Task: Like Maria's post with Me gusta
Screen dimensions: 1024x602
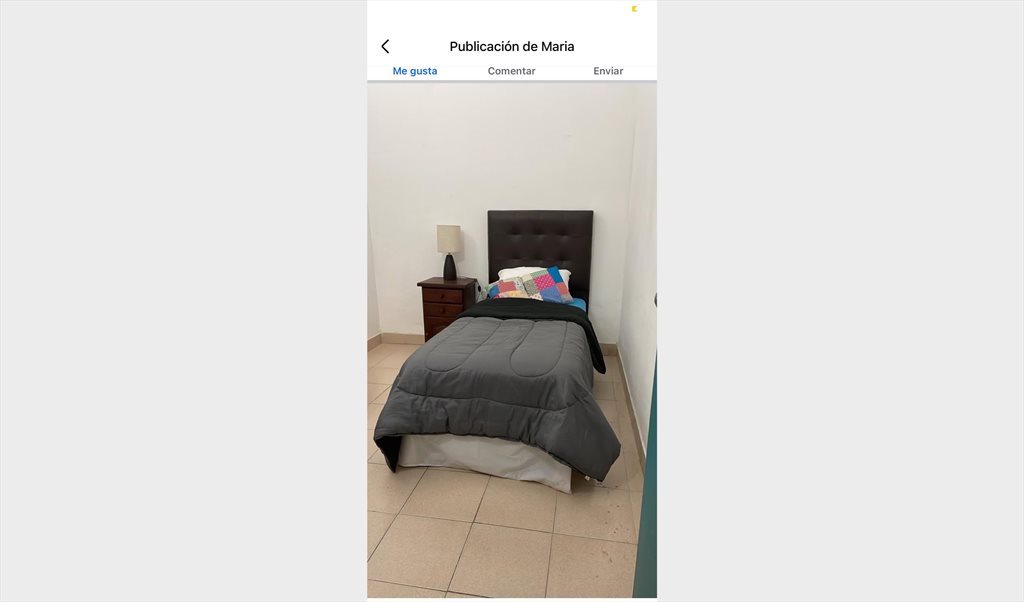Action: (x=414, y=71)
